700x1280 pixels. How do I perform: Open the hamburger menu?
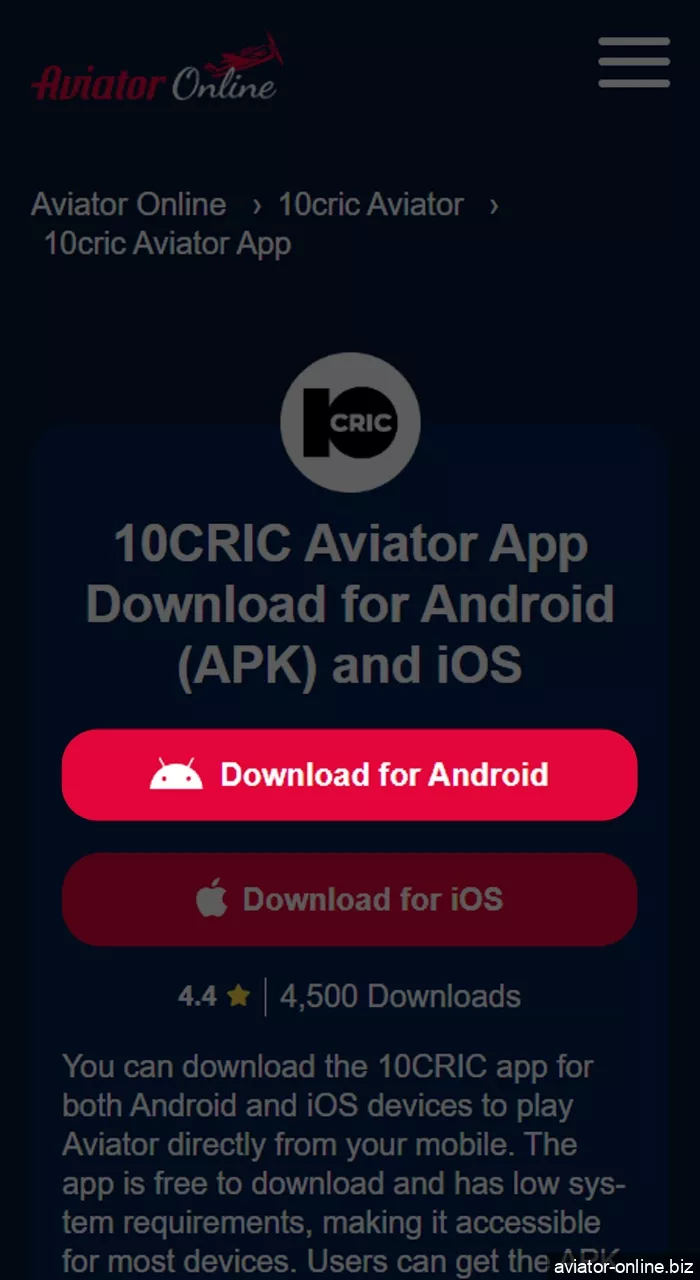click(x=634, y=63)
